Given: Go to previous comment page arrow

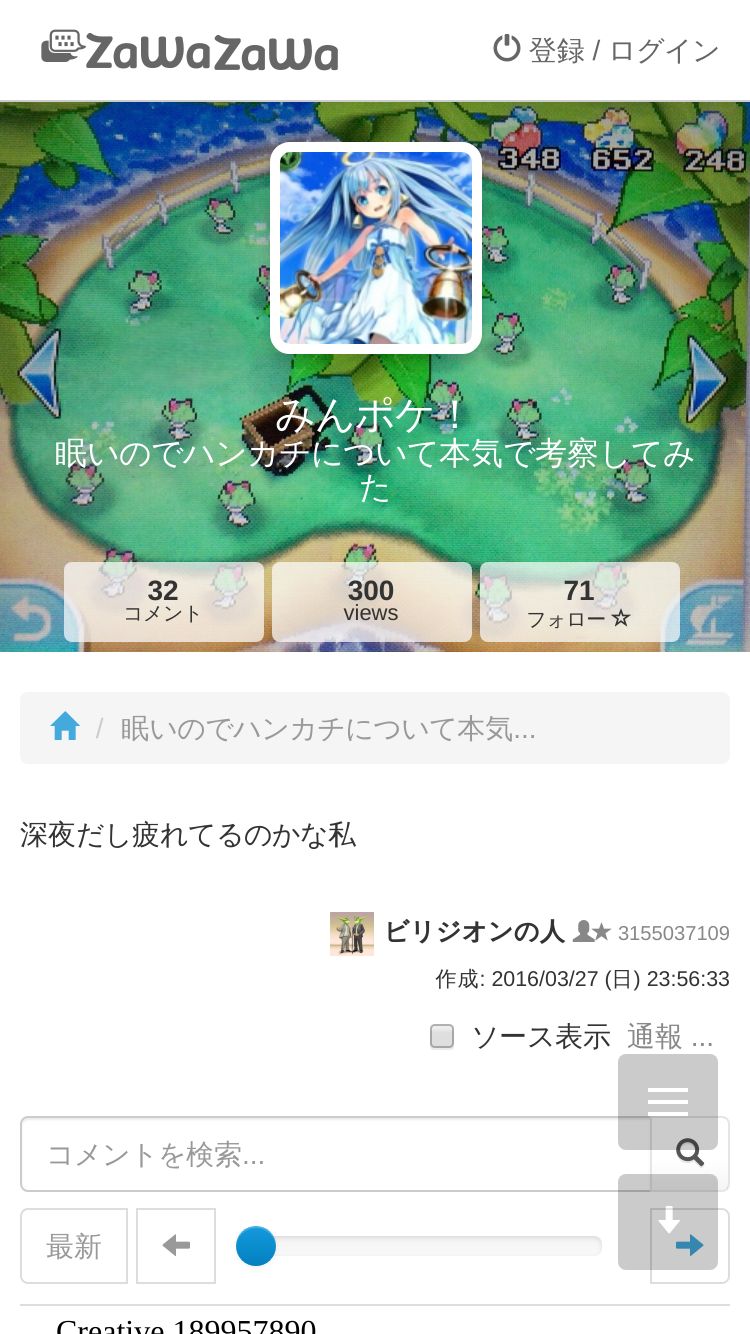Looking at the screenshot, I should click(x=176, y=1246).
